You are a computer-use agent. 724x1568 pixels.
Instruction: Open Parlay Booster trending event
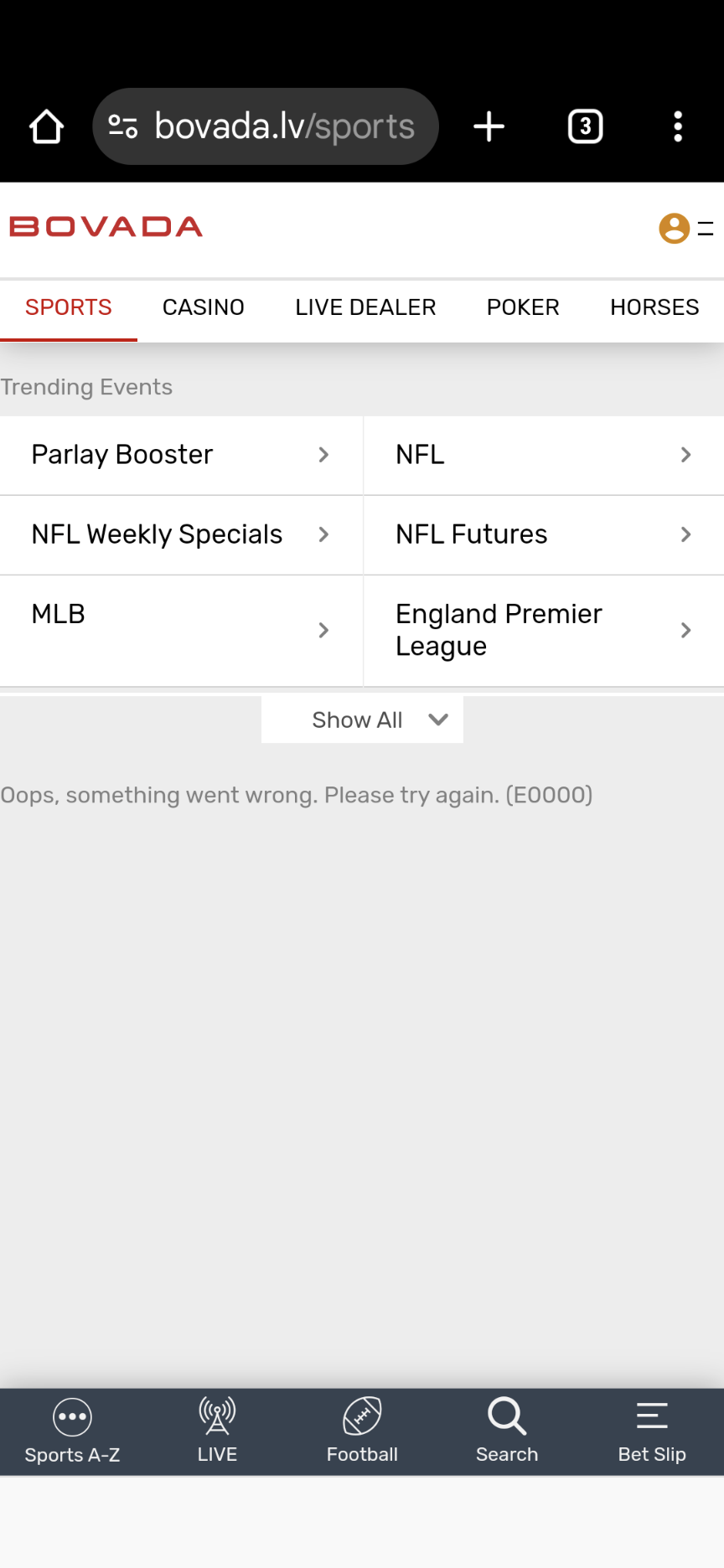[x=180, y=455]
